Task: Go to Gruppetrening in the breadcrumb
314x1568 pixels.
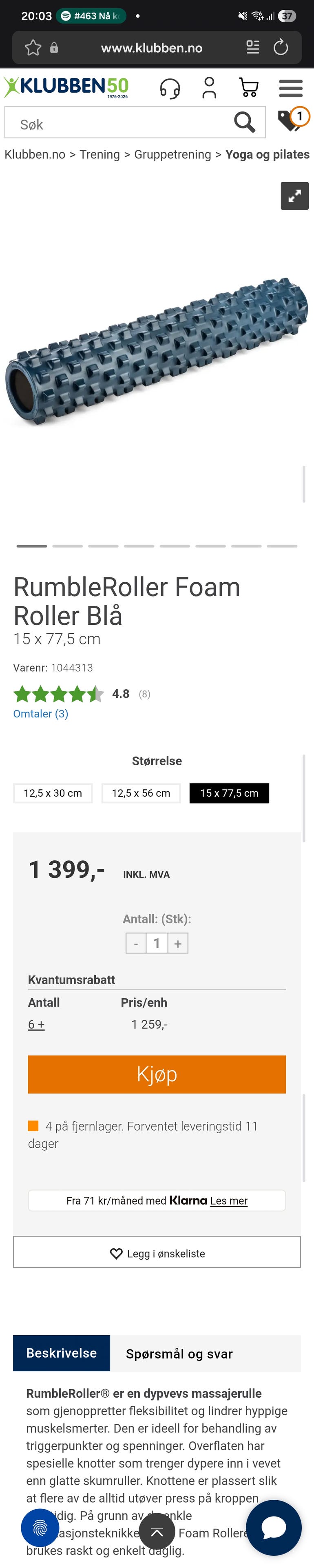Action: pos(172,155)
